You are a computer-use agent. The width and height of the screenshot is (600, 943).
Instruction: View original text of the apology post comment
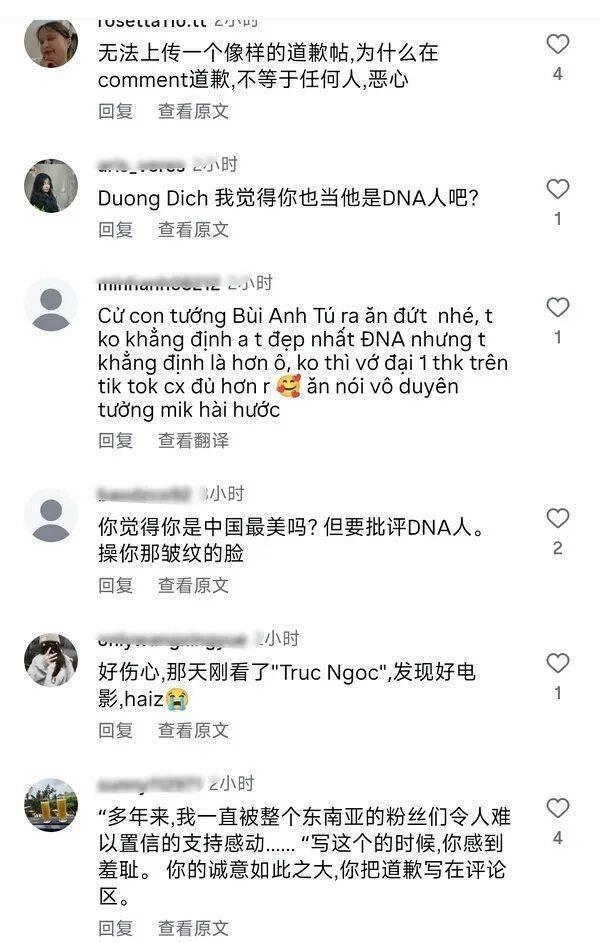point(193,111)
